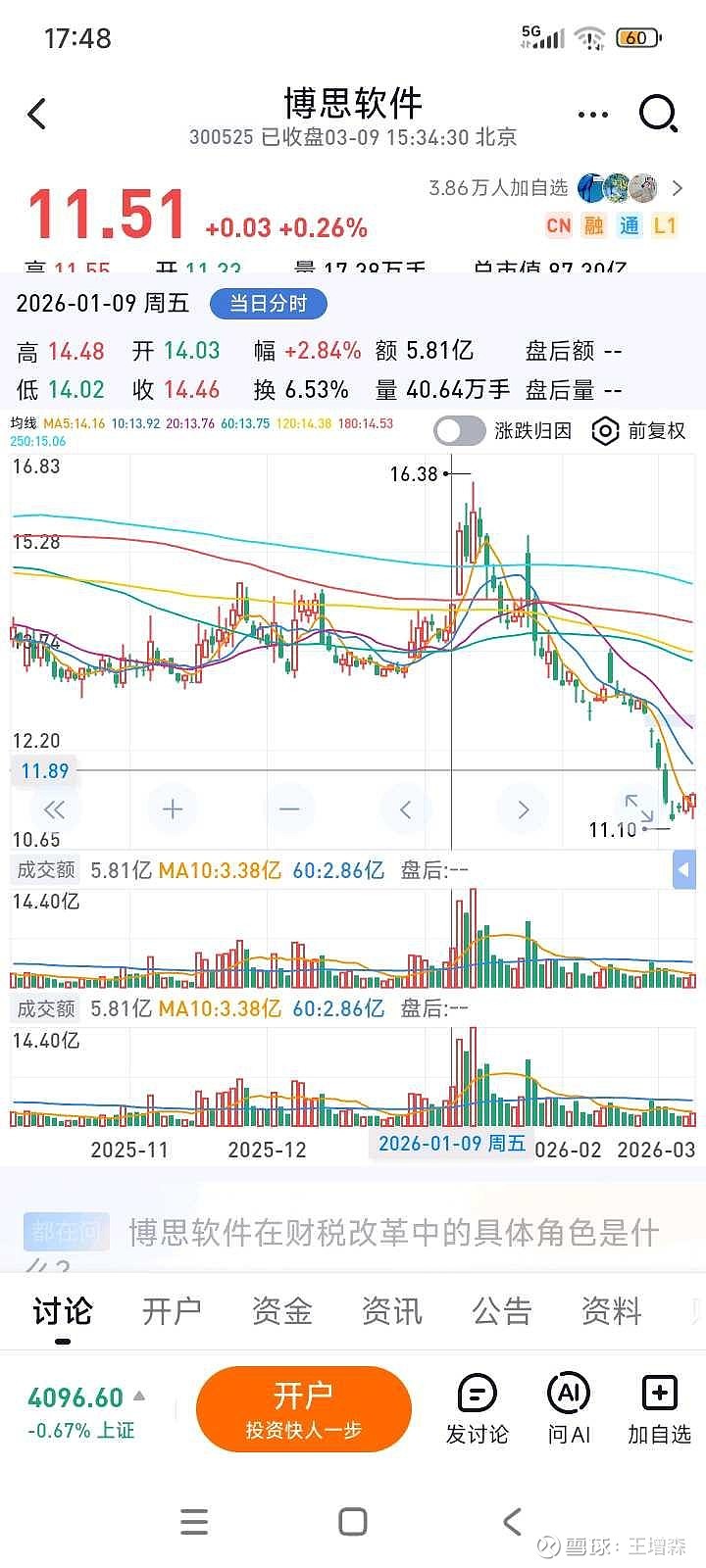The height and width of the screenshot is (1568, 706).
Task: Open the 资金 tab
Action: point(281,1310)
